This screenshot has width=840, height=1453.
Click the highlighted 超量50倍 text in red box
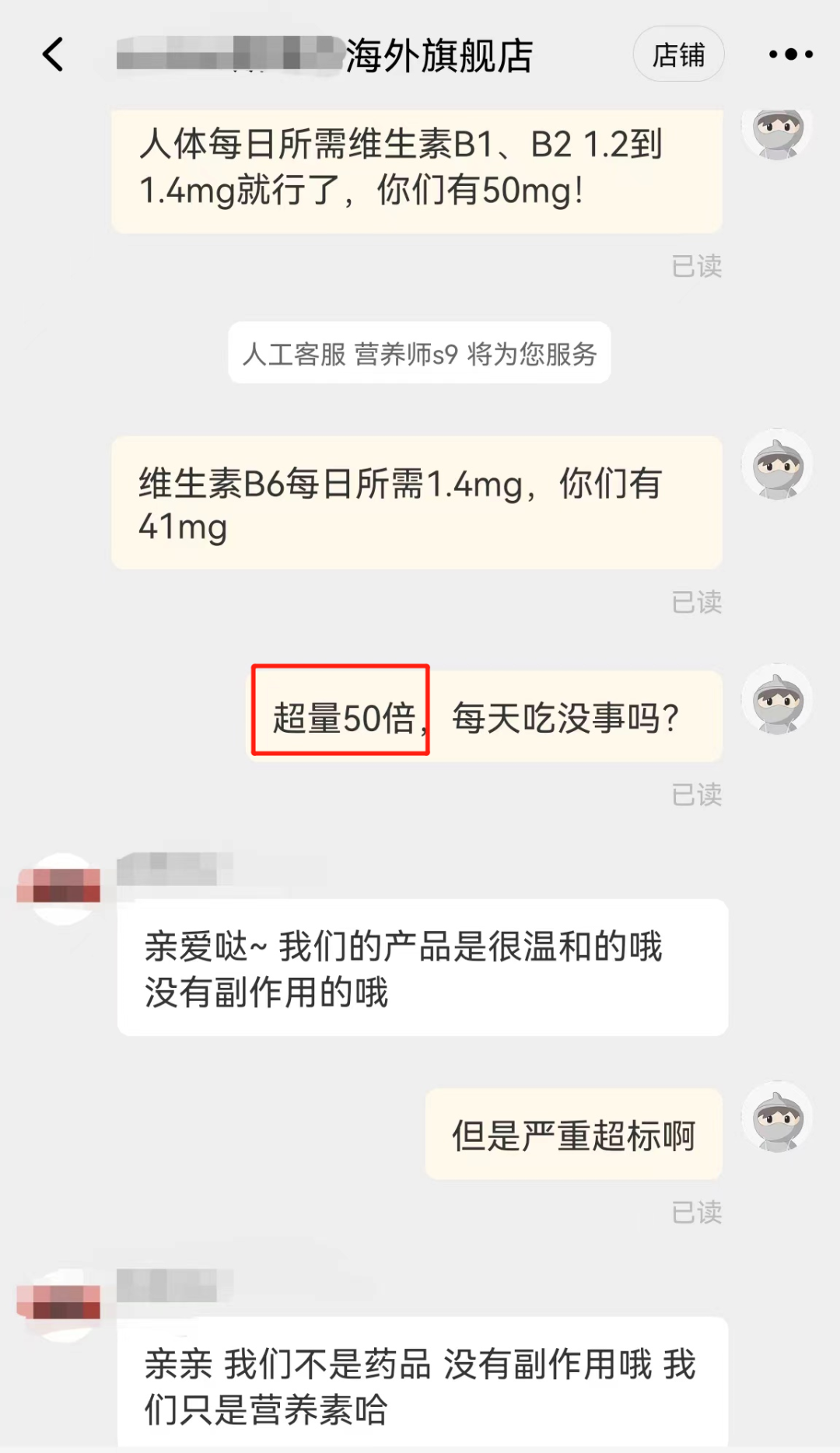[339, 717]
